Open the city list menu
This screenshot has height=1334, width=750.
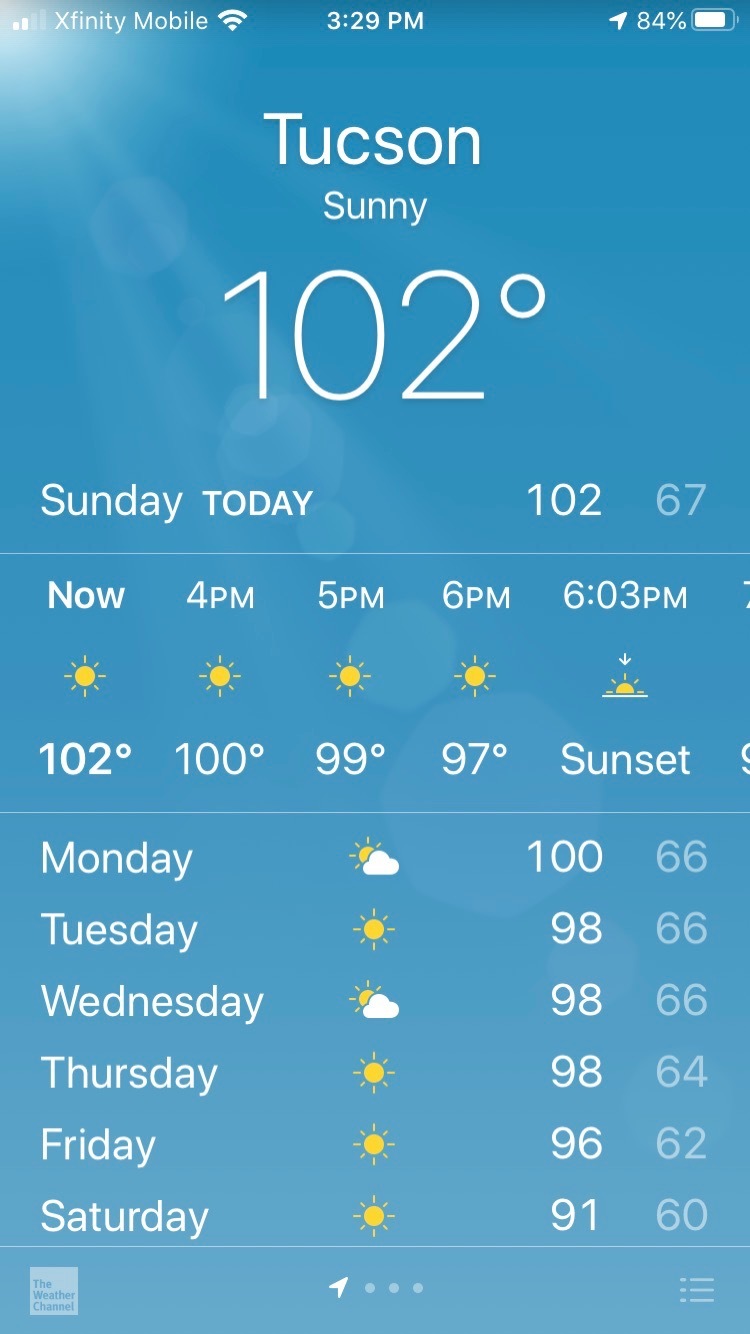[x=696, y=1290]
